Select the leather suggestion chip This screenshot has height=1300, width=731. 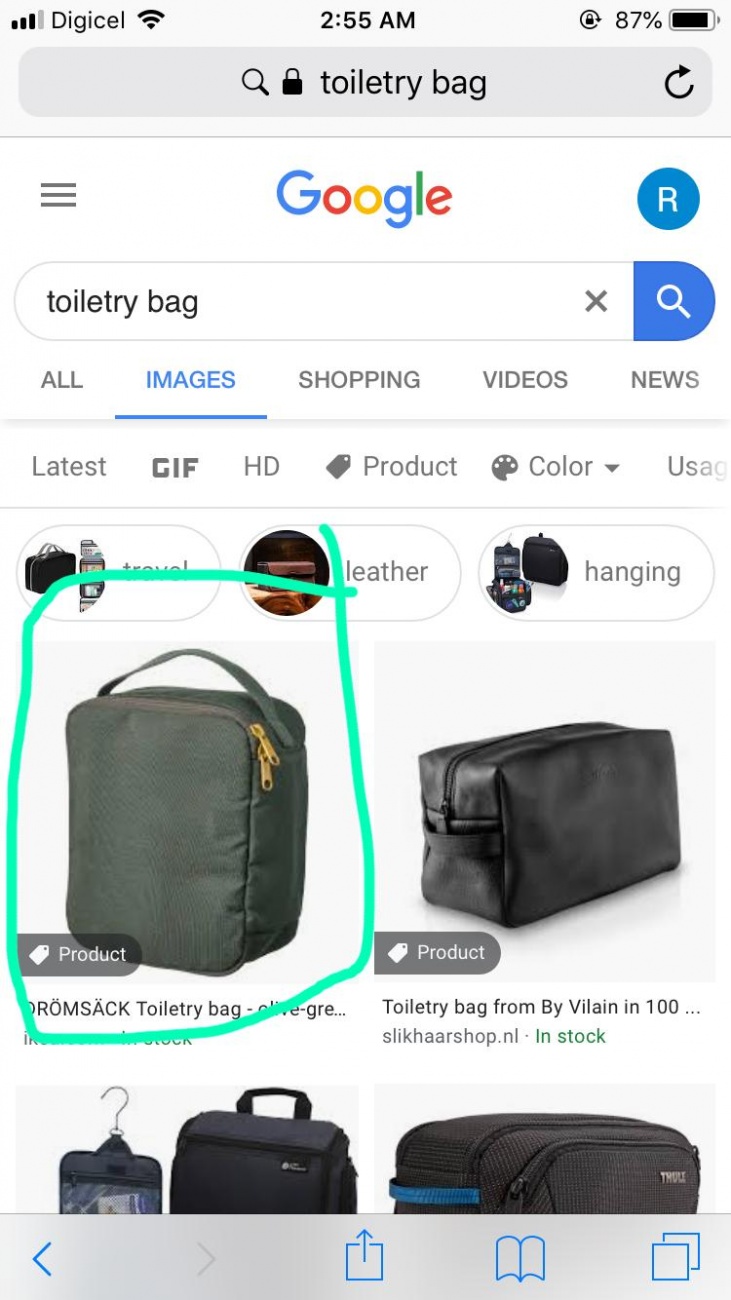pos(350,572)
